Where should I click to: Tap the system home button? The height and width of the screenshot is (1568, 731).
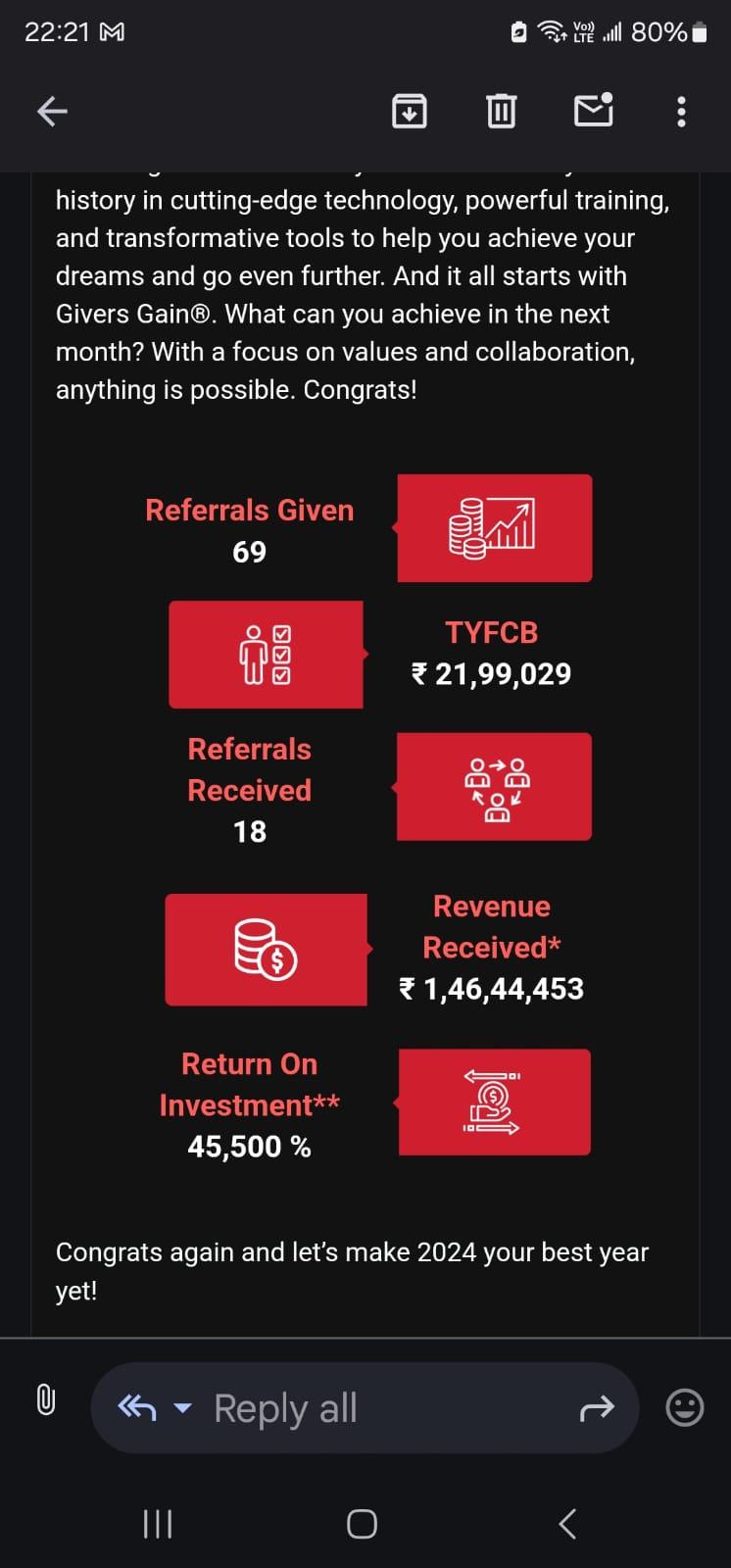tap(363, 1524)
